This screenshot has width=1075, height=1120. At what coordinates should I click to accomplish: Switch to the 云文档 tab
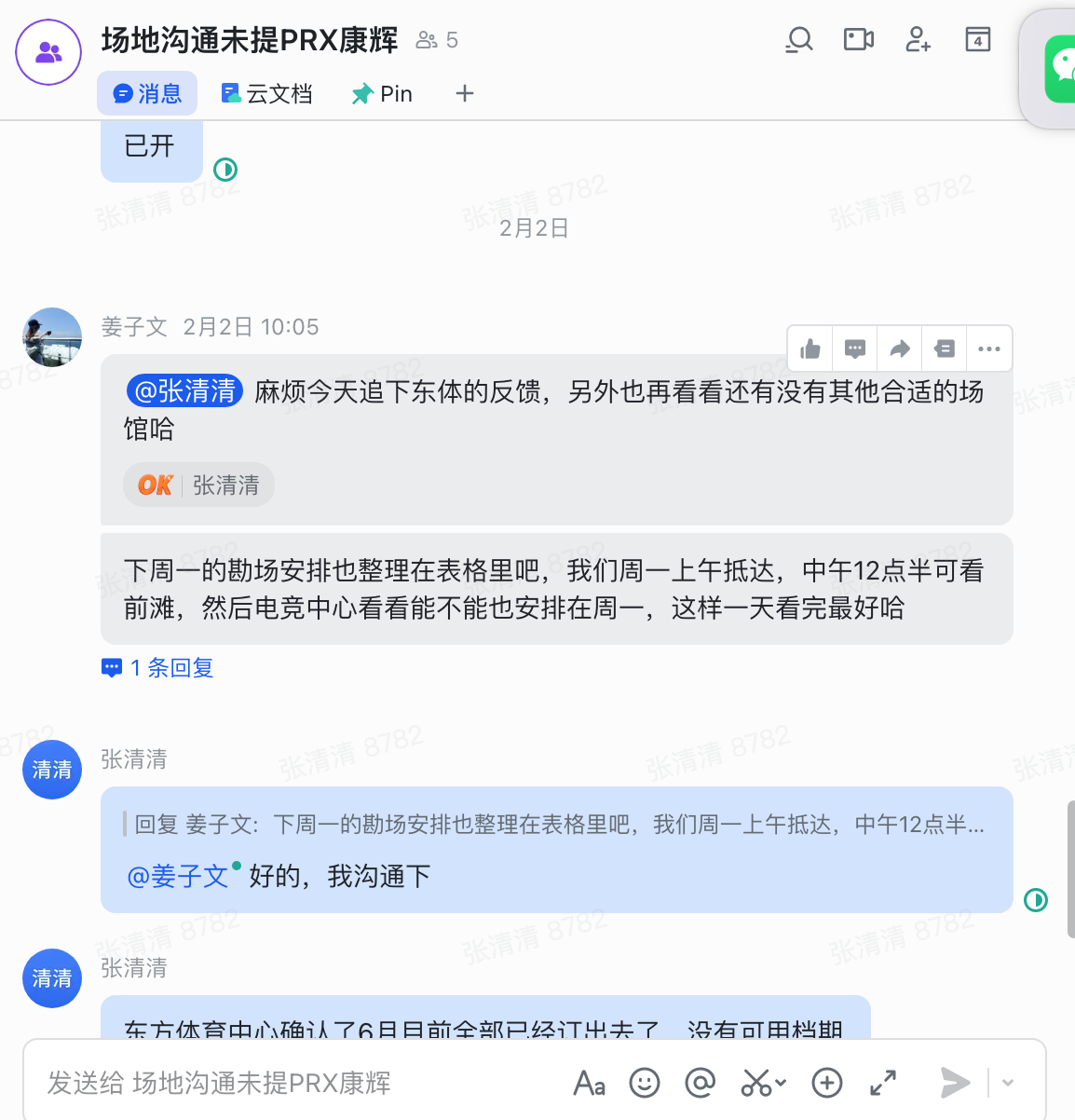tap(266, 93)
